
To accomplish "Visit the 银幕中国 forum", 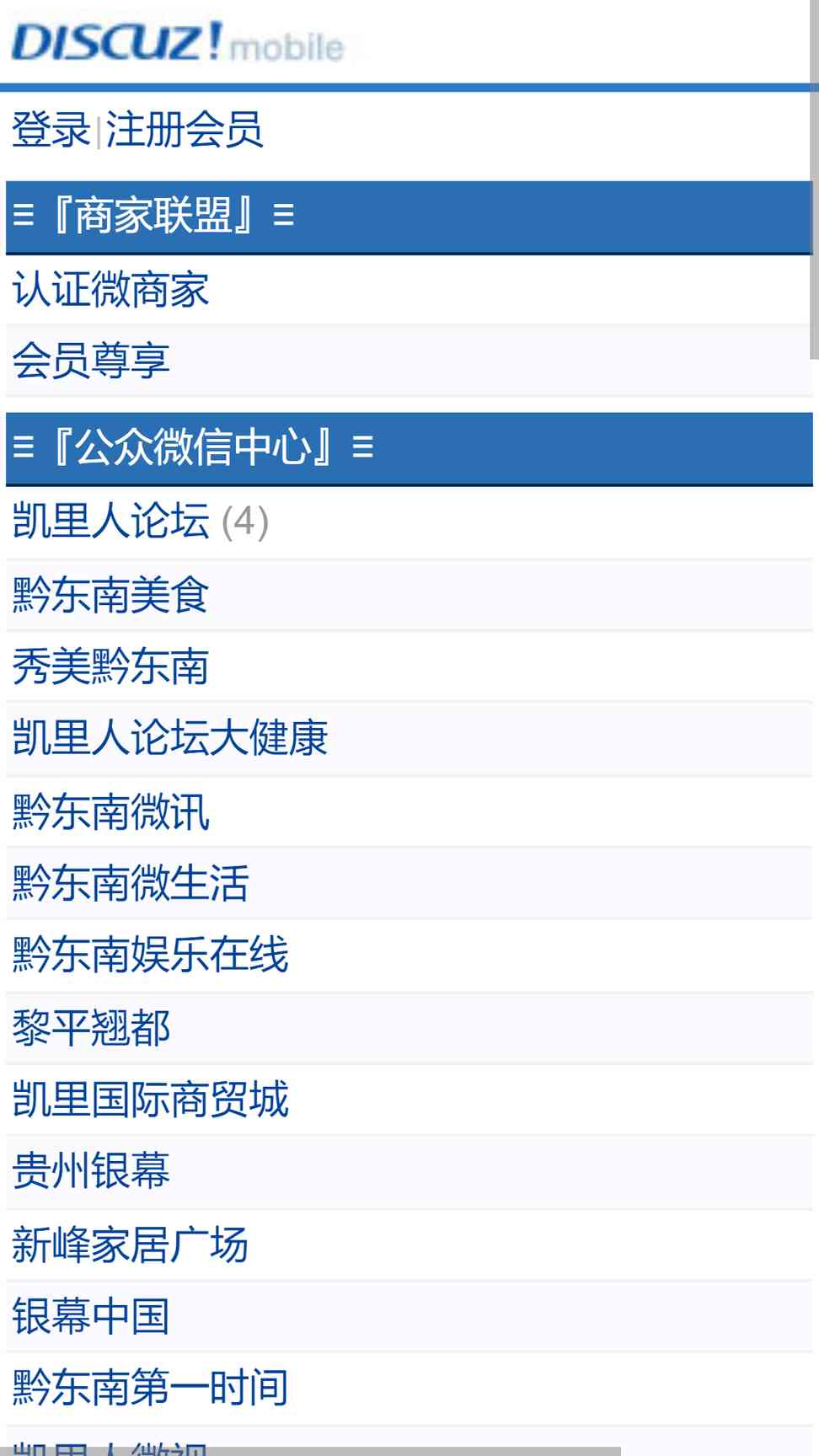I will click(91, 1317).
